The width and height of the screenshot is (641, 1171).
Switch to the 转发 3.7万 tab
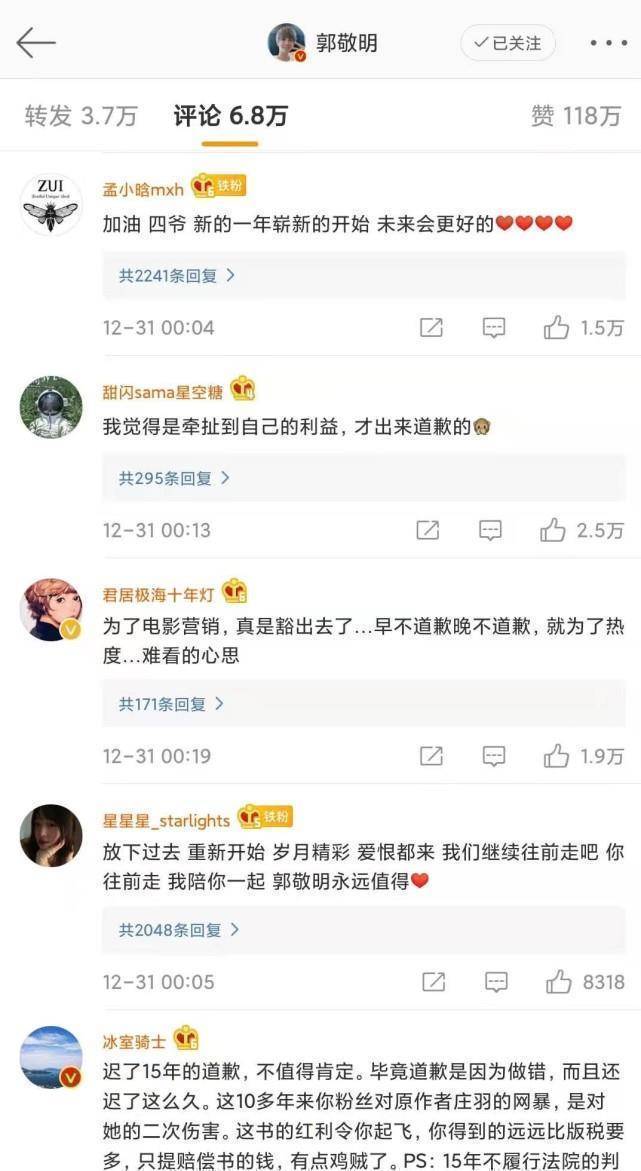point(80,116)
